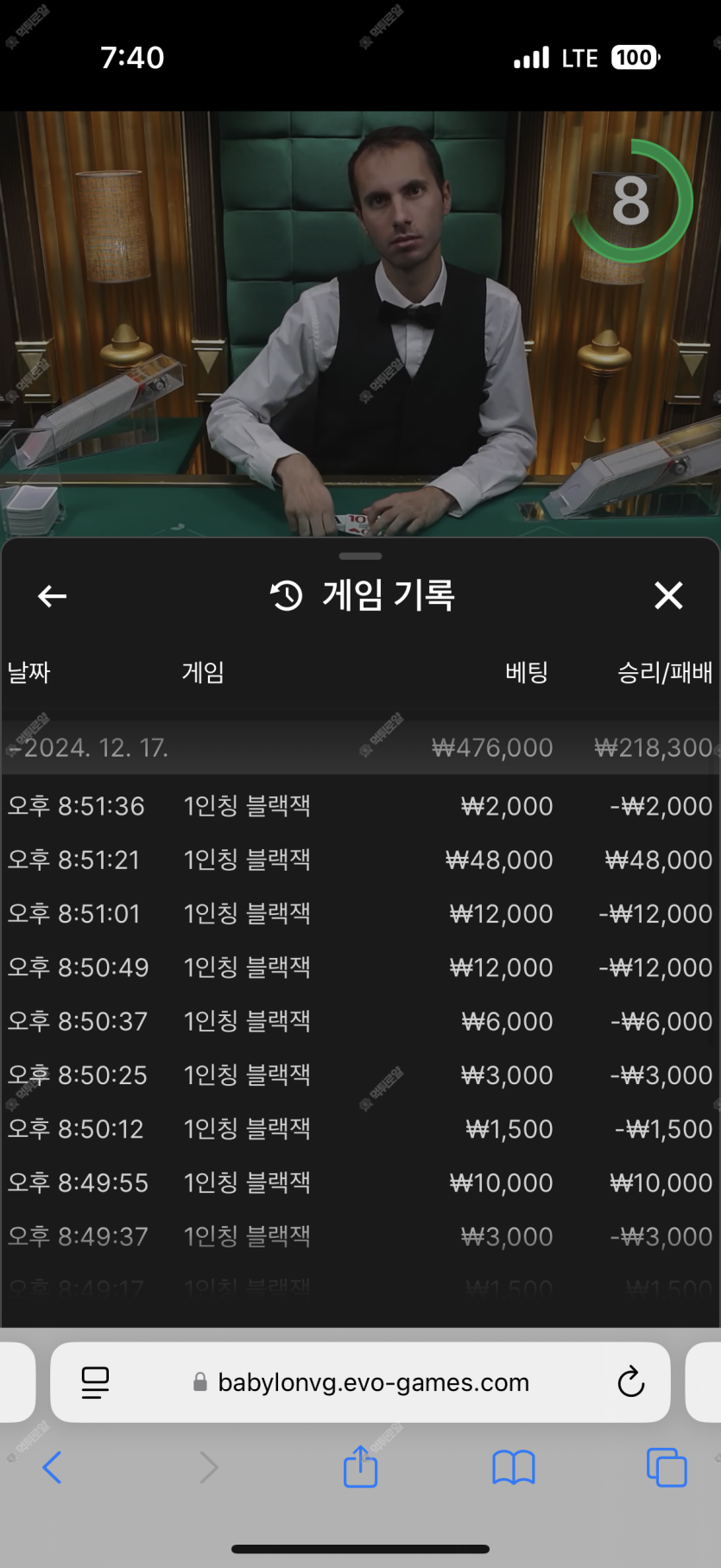Show all open Safari tabs
The width and height of the screenshot is (721, 1568).
pos(667,1467)
